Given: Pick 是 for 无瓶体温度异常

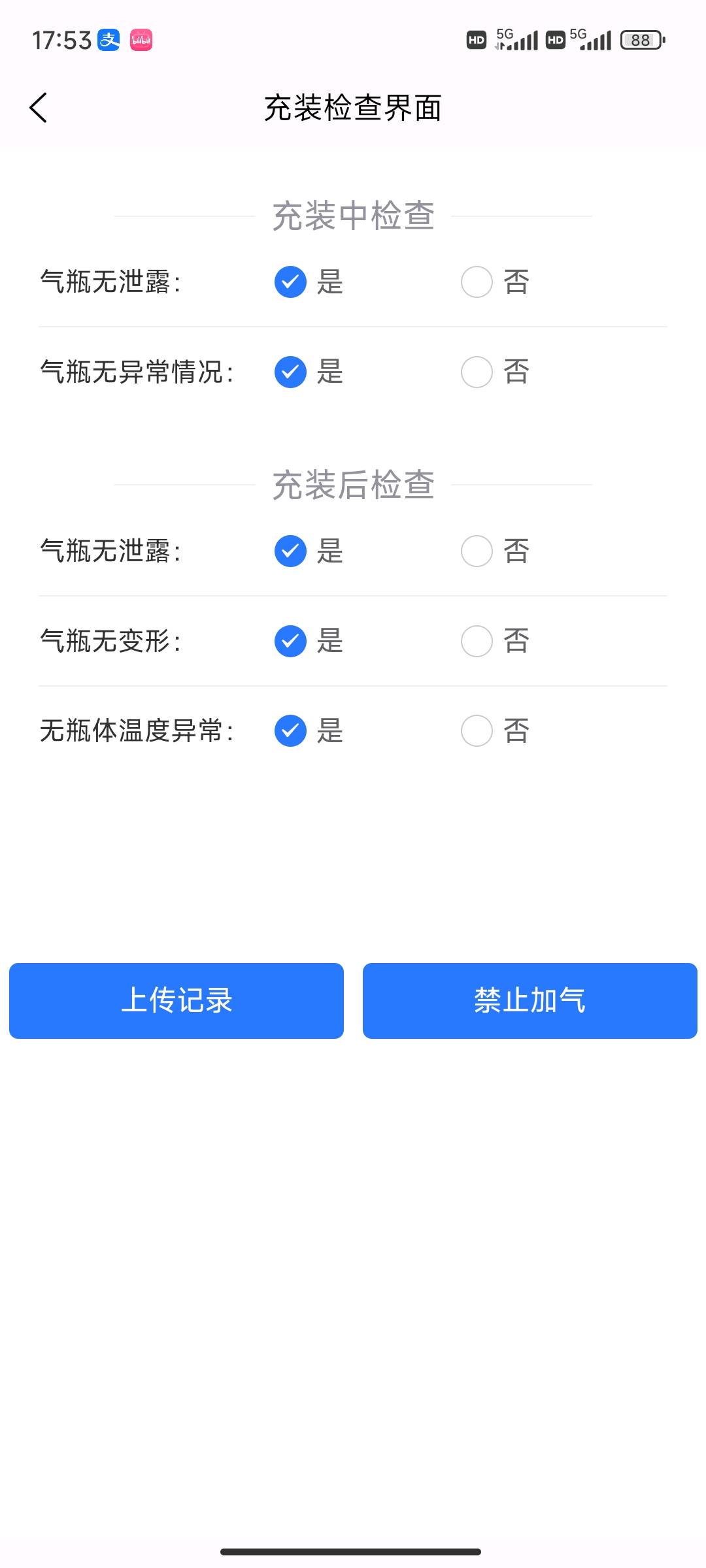Looking at the screenshot, I should (x=291, y=731).
